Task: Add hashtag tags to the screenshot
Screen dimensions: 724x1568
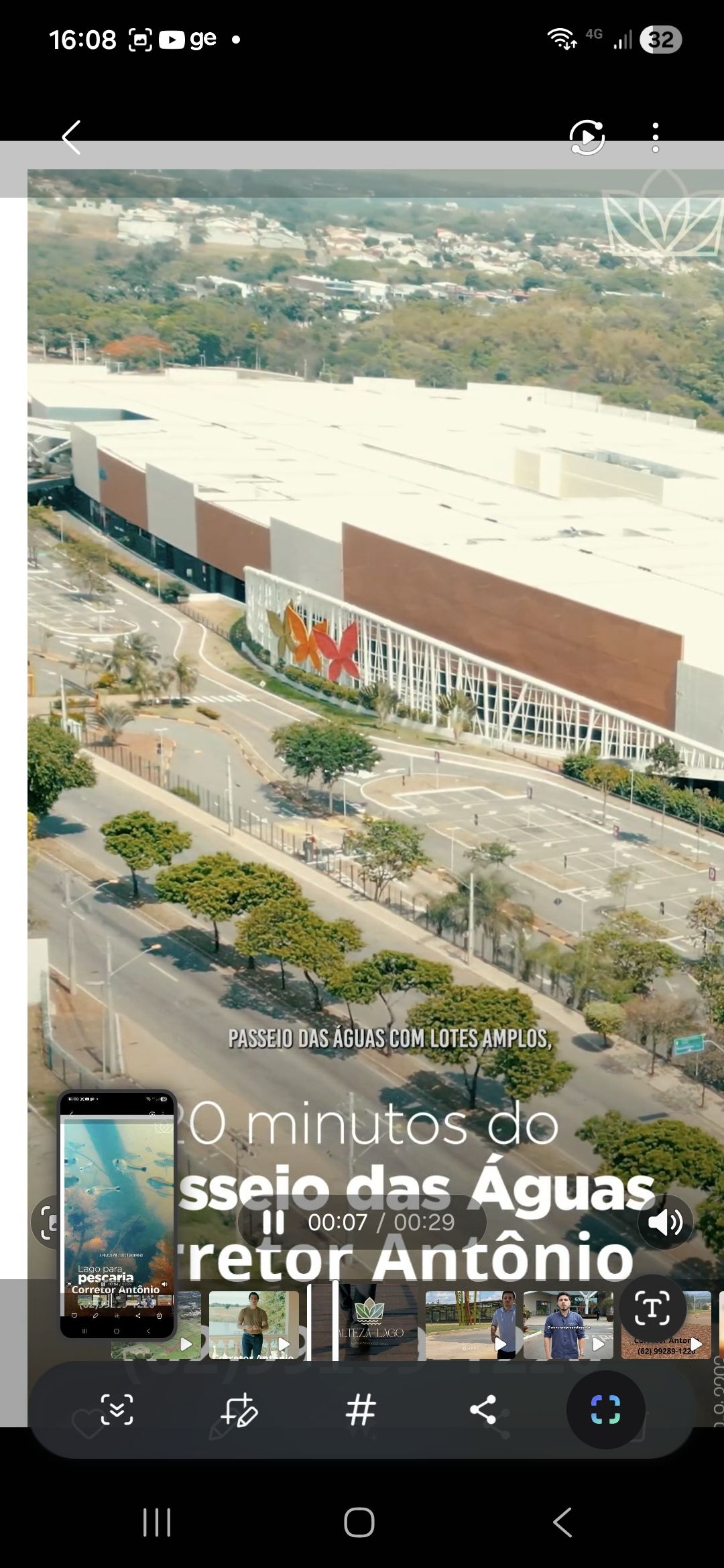Action: 361,1410
